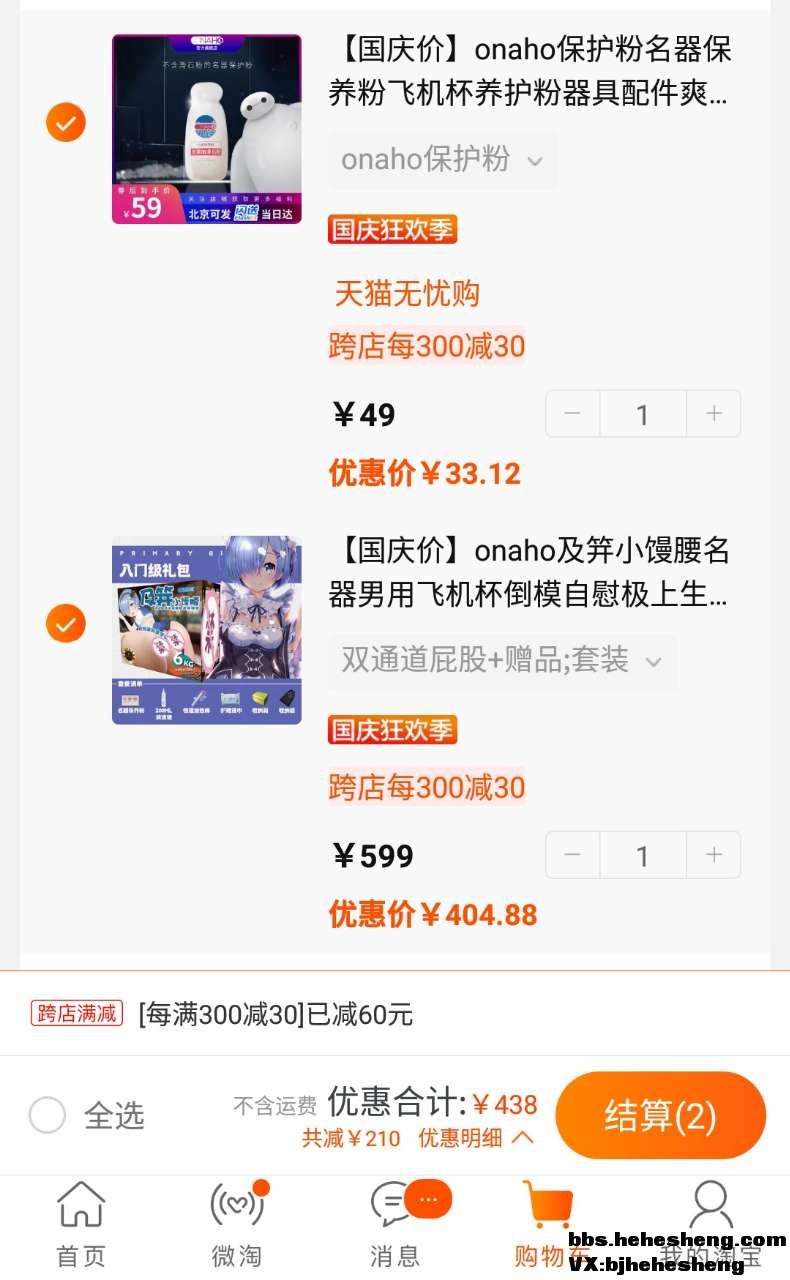Expand the onaho保护粉 variant dropdown
Image resolution: width=790 pixels, height=1280 pixels.
442,160
